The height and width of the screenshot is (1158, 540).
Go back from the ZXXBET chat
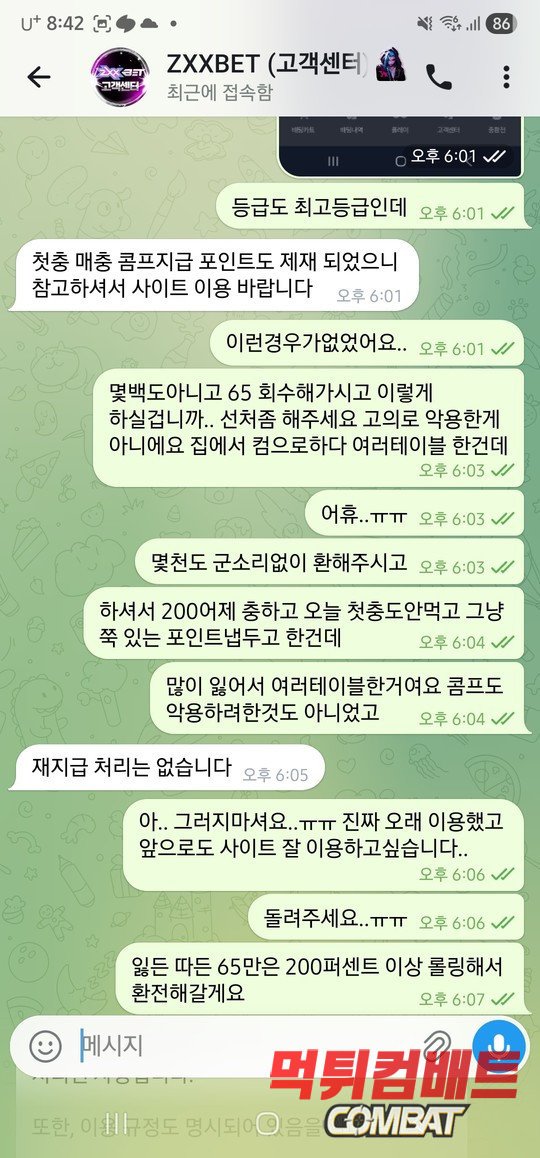tap(38, 77)
